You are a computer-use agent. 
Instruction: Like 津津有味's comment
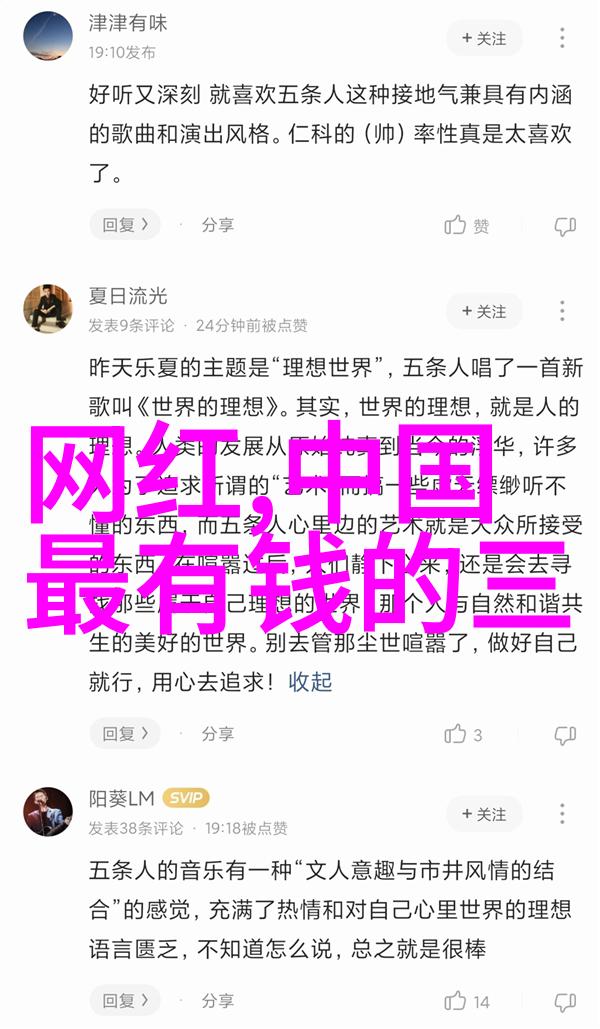[467, 226]
